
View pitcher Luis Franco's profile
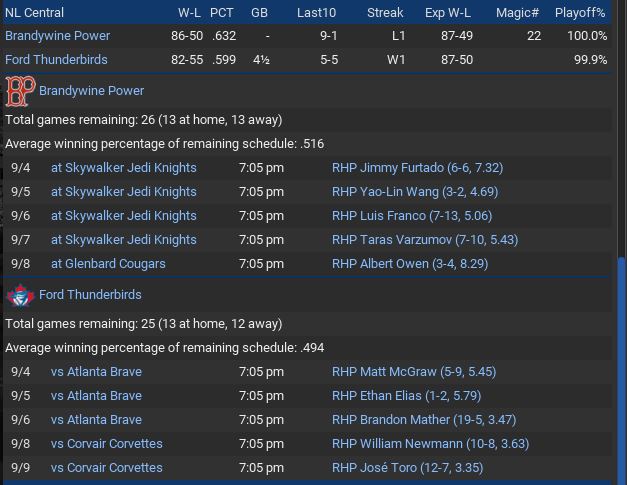411,215
